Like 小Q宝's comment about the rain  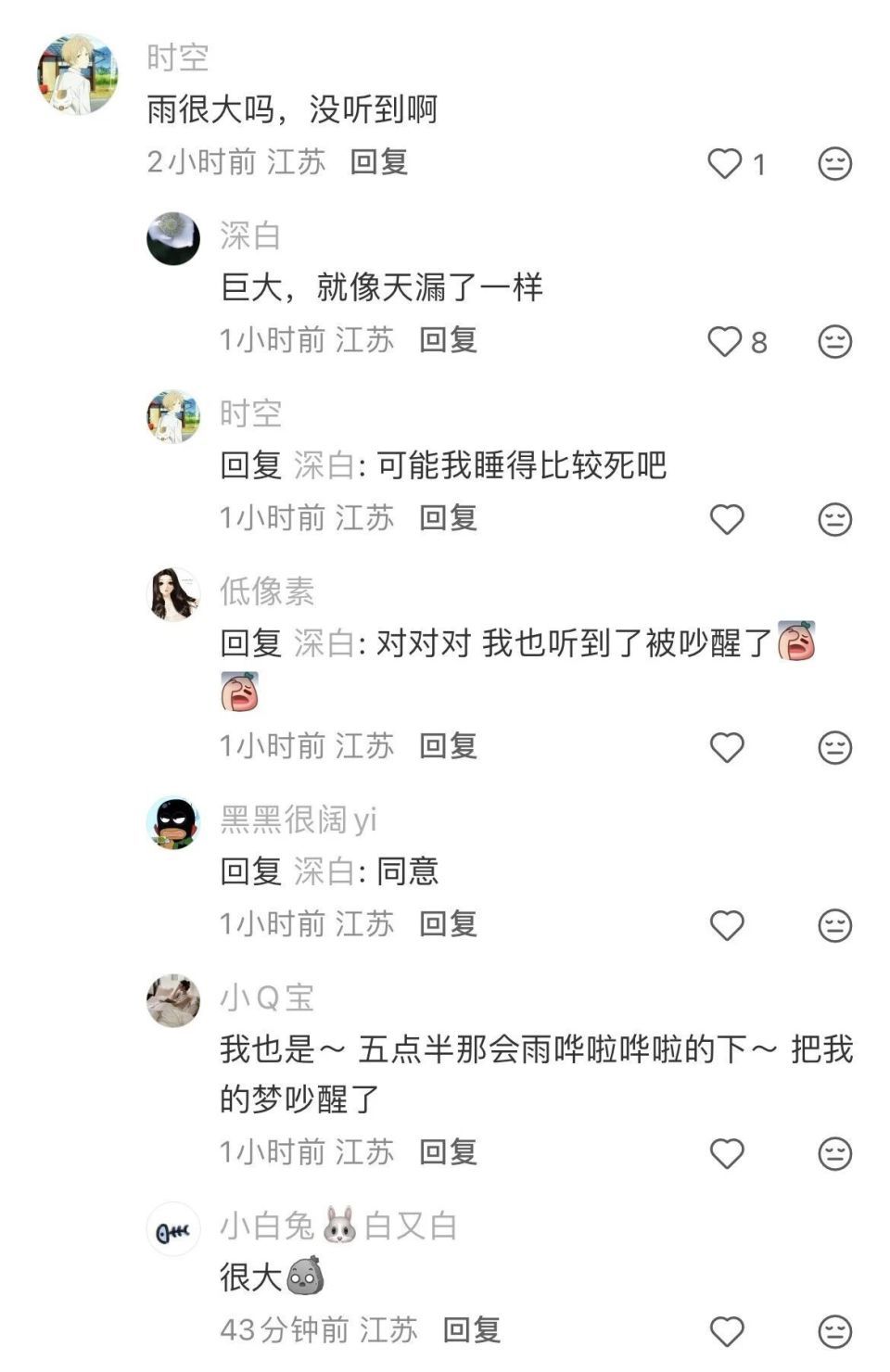click(727, 1154)
